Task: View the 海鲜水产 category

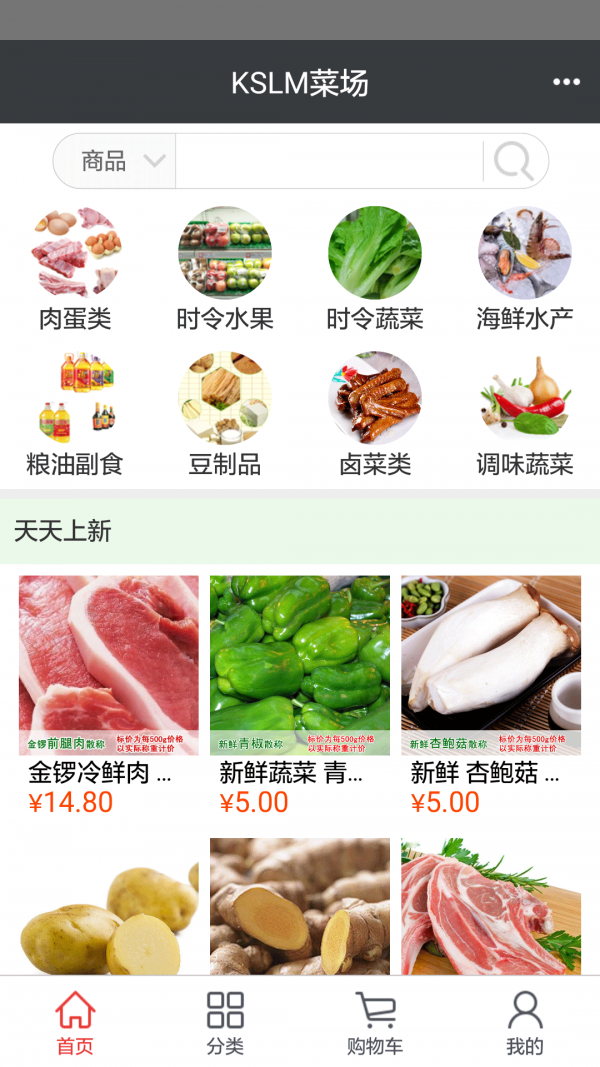Action: click(525, 268)
